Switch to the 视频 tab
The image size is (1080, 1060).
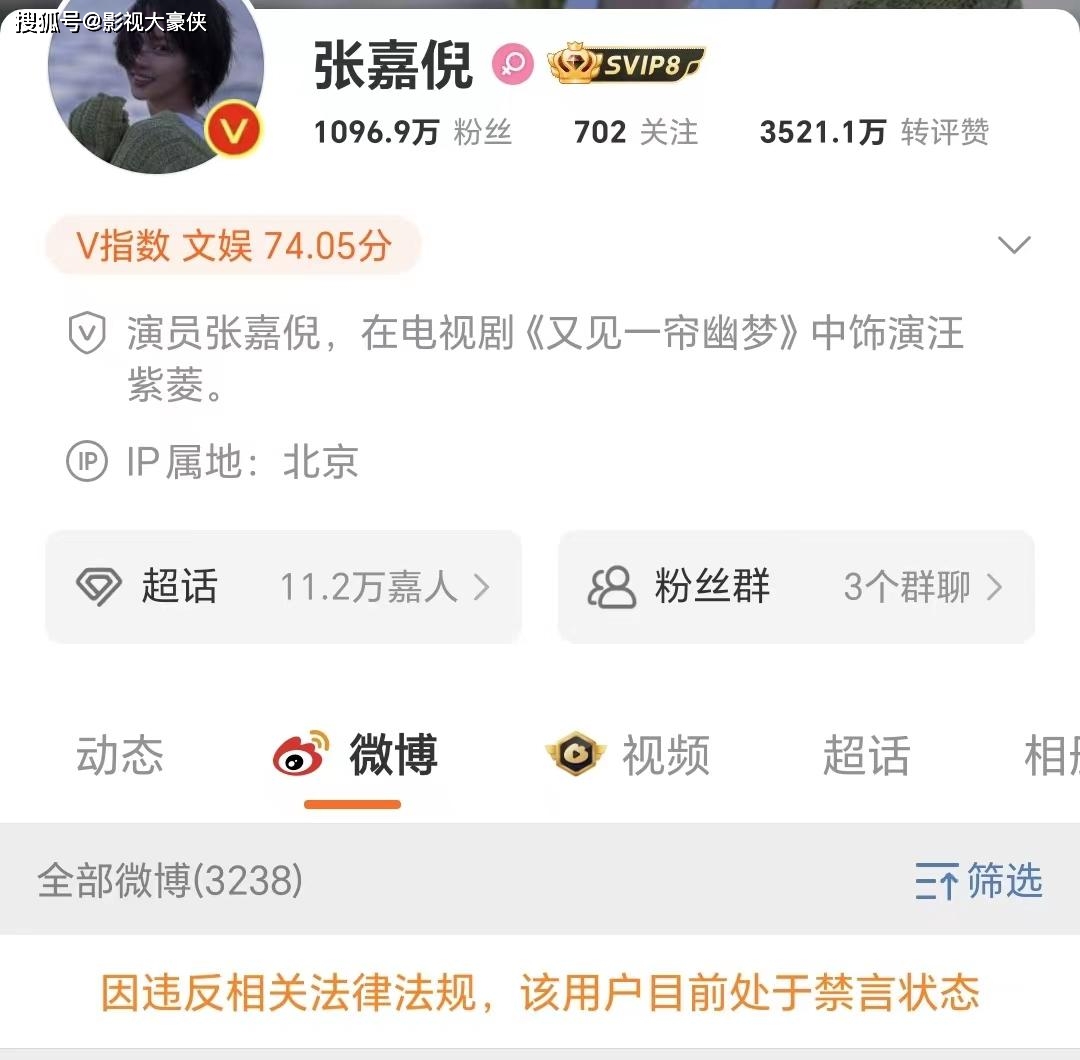(628, 755)
